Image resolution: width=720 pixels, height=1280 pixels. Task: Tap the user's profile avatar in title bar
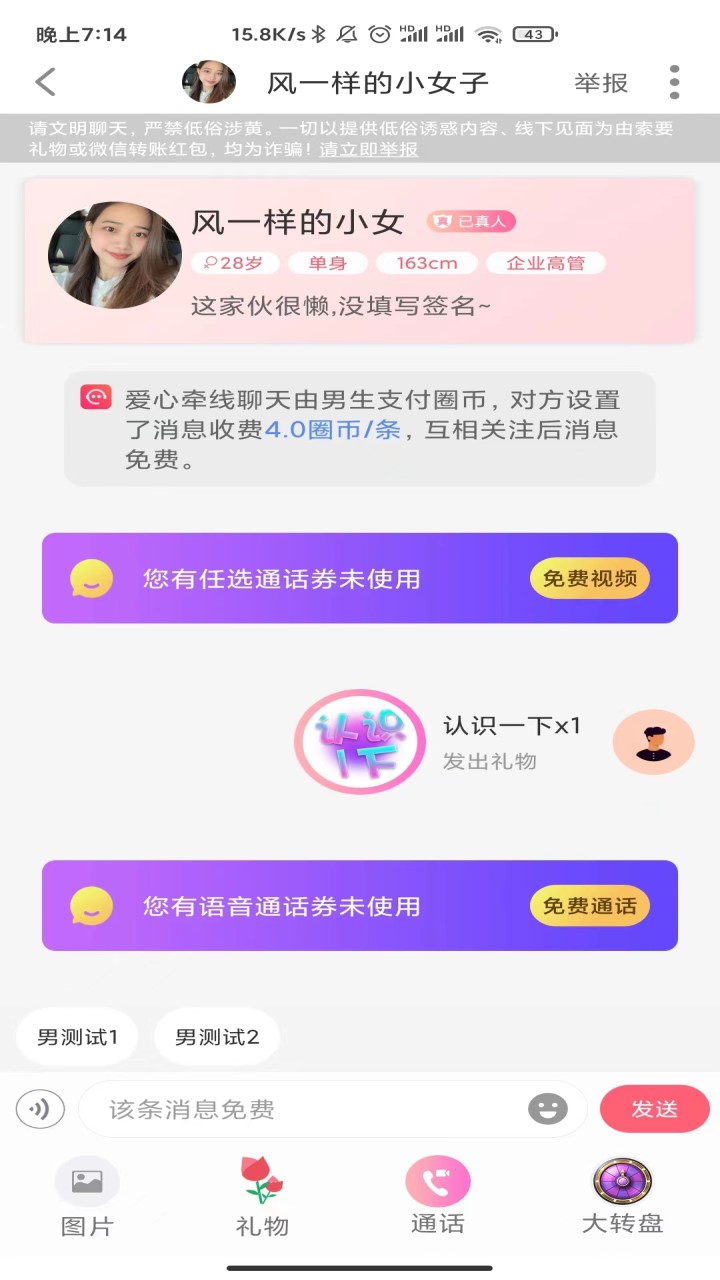pyautogui.click(x=208, y=82)
